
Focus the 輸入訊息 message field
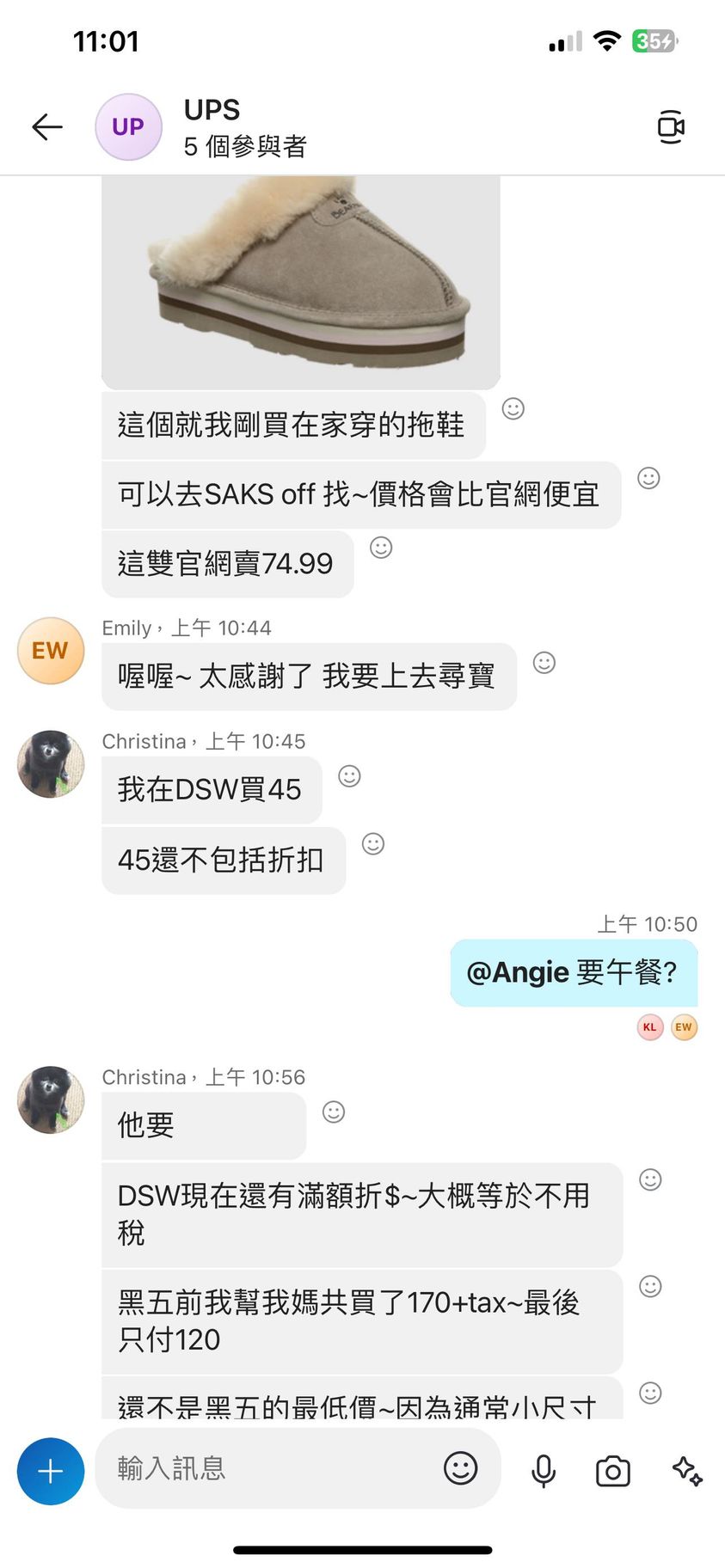pos(267,1468)
